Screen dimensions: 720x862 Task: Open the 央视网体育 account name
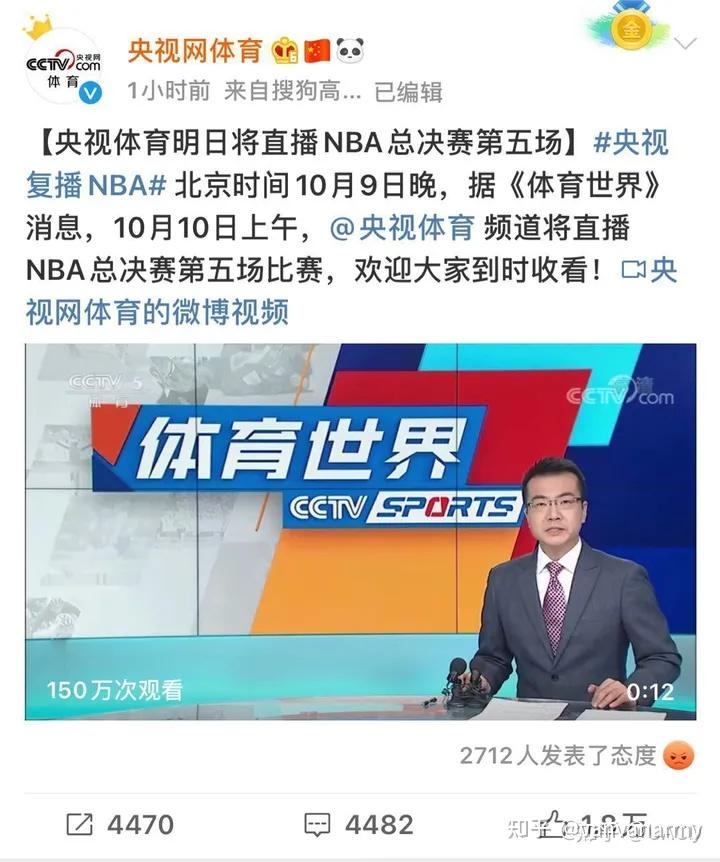(194, 48)
